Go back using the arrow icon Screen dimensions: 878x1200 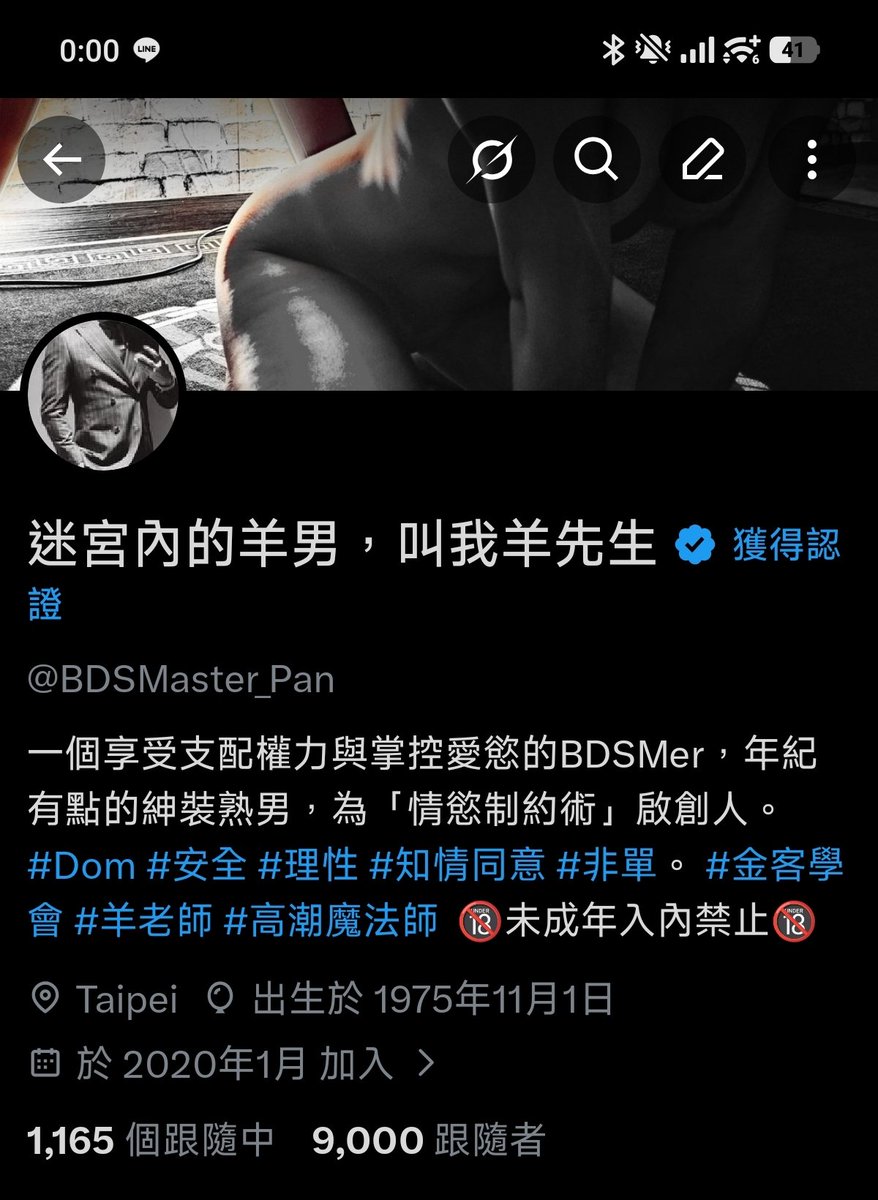coord(62,160)
